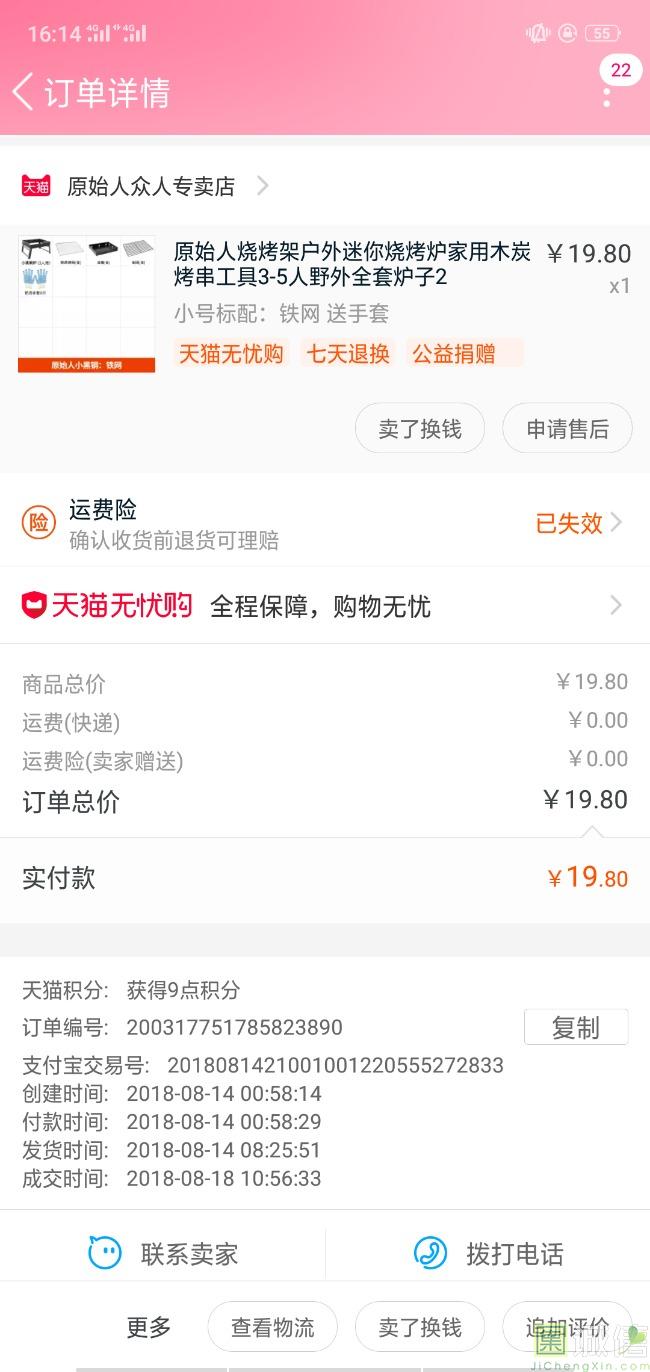Contact the seller via 联系卖家
650x1372 pixels.
coord(164,1253)
